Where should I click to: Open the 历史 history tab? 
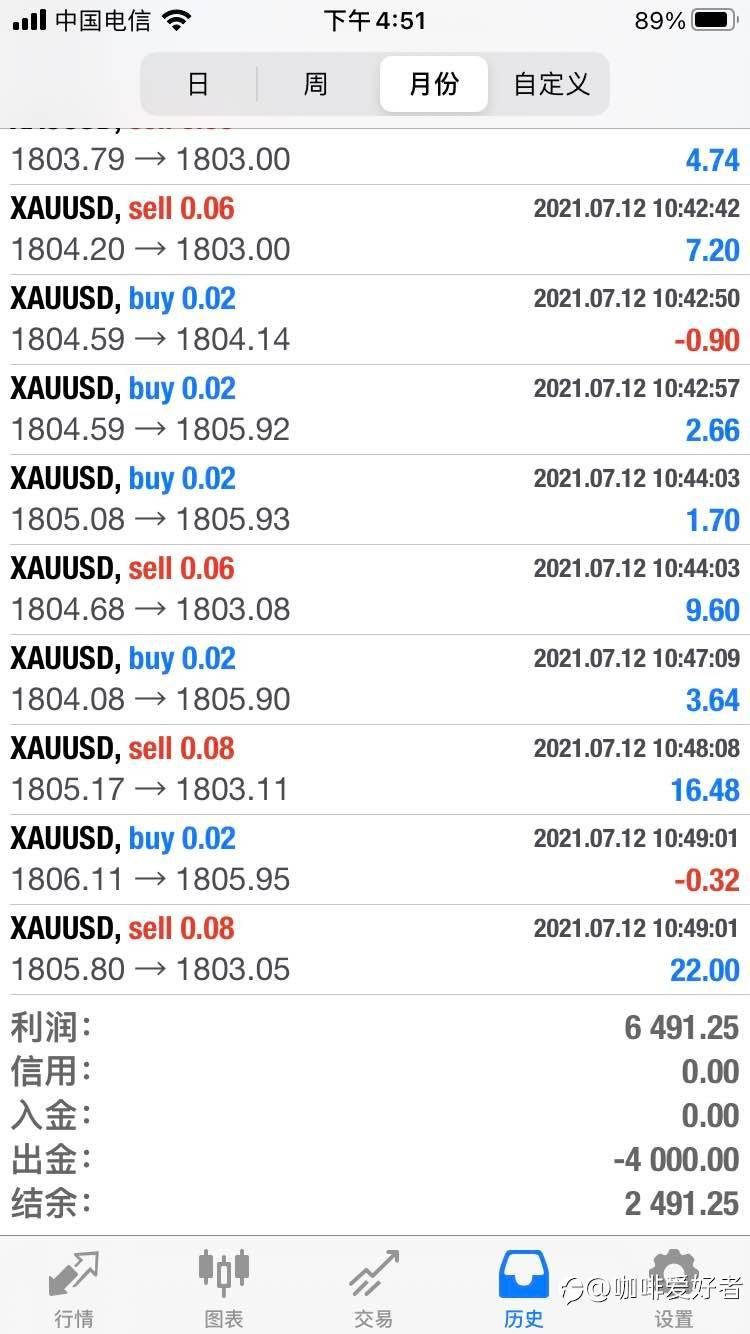pyautogui.click(x=524, y=1288)
